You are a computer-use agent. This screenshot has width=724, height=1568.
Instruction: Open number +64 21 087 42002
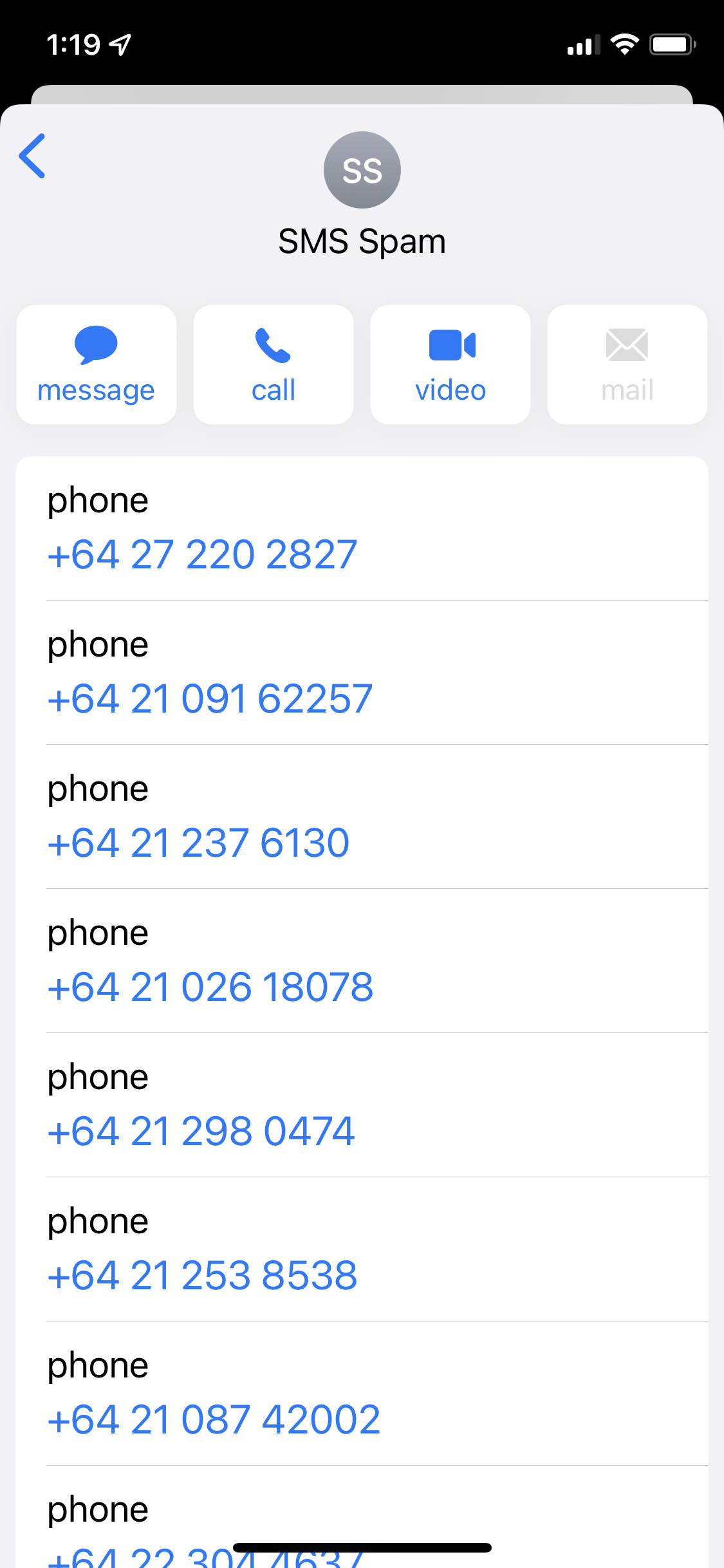click(x=214, y=1419)
